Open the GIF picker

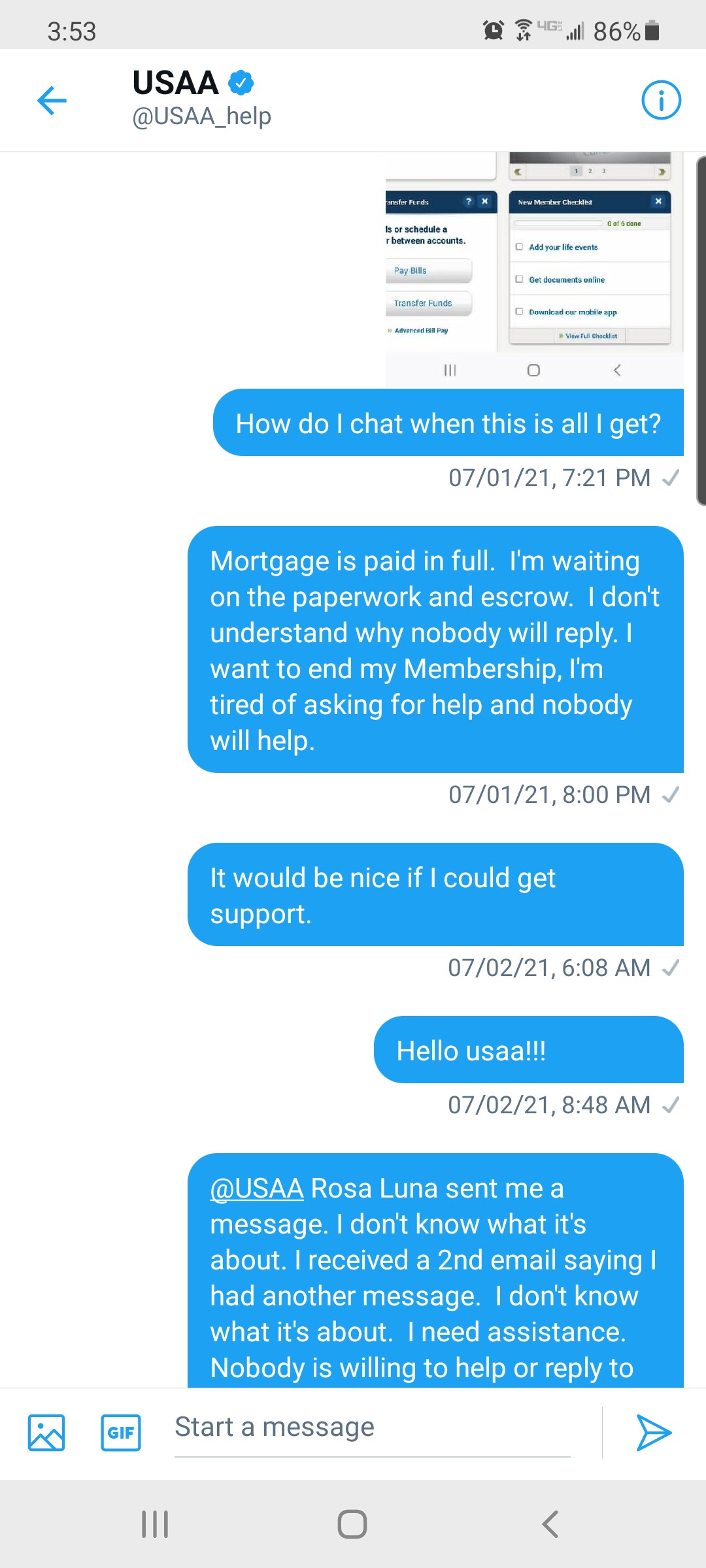(121, 1433)
